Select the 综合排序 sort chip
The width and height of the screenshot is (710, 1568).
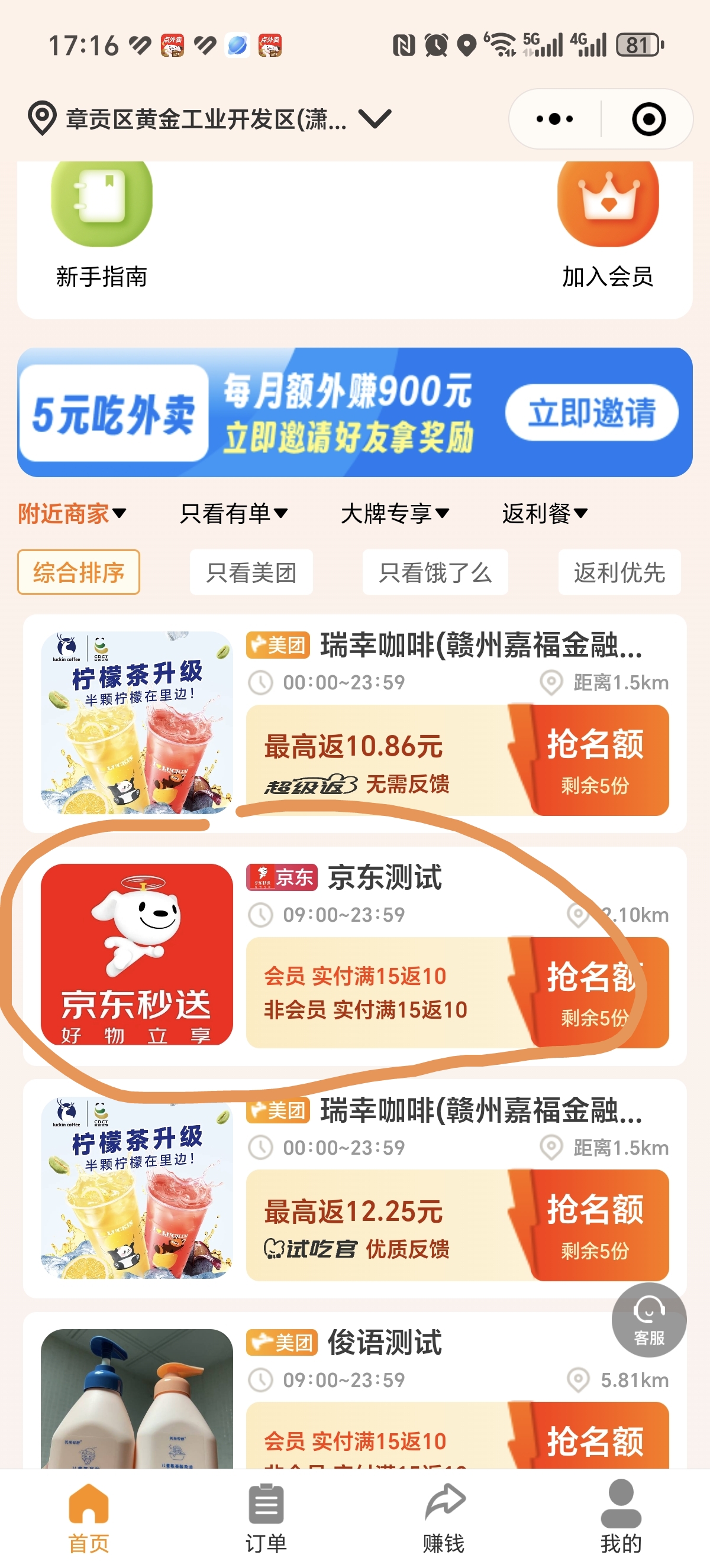point(79,572)
